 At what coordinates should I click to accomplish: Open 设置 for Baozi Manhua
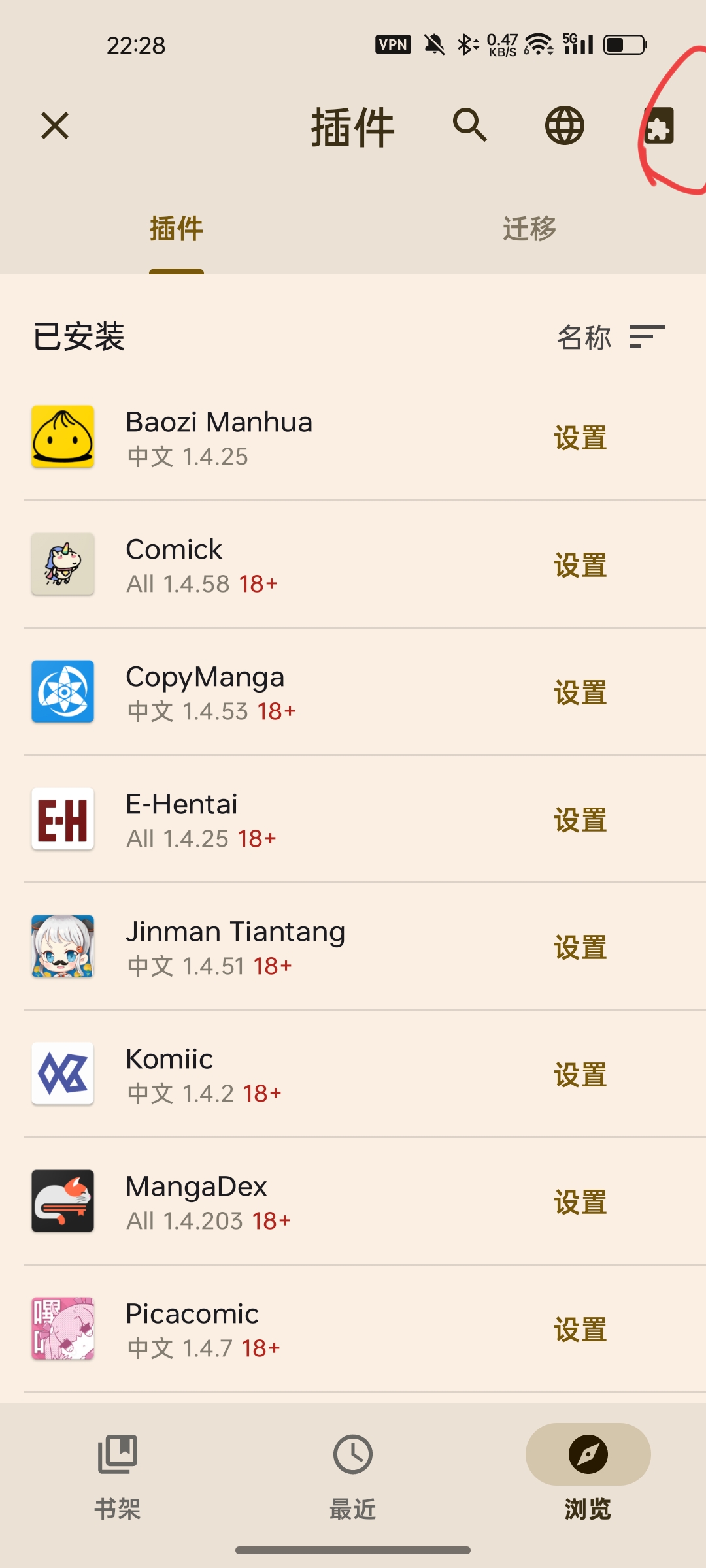(x=580, y=438)
